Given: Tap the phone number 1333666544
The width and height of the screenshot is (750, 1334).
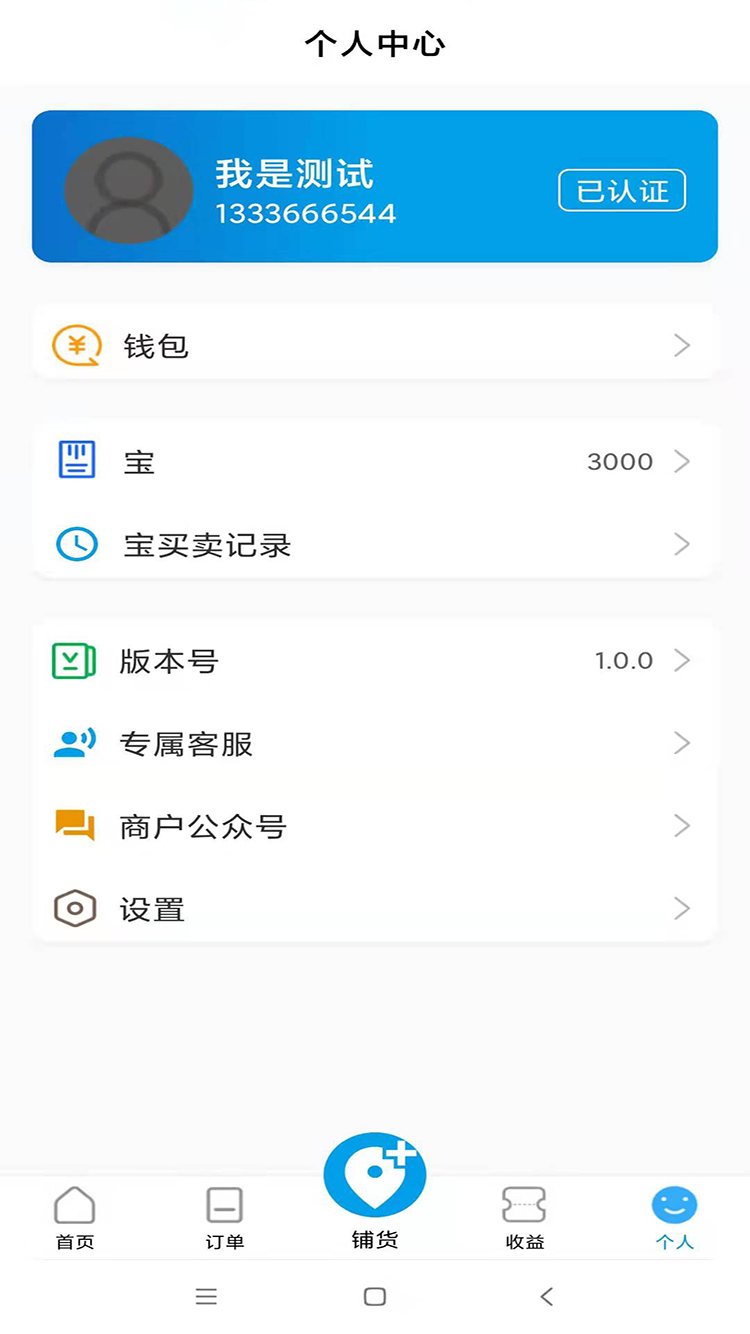Looking at the screenshot, I should click(x=306, y=212).
